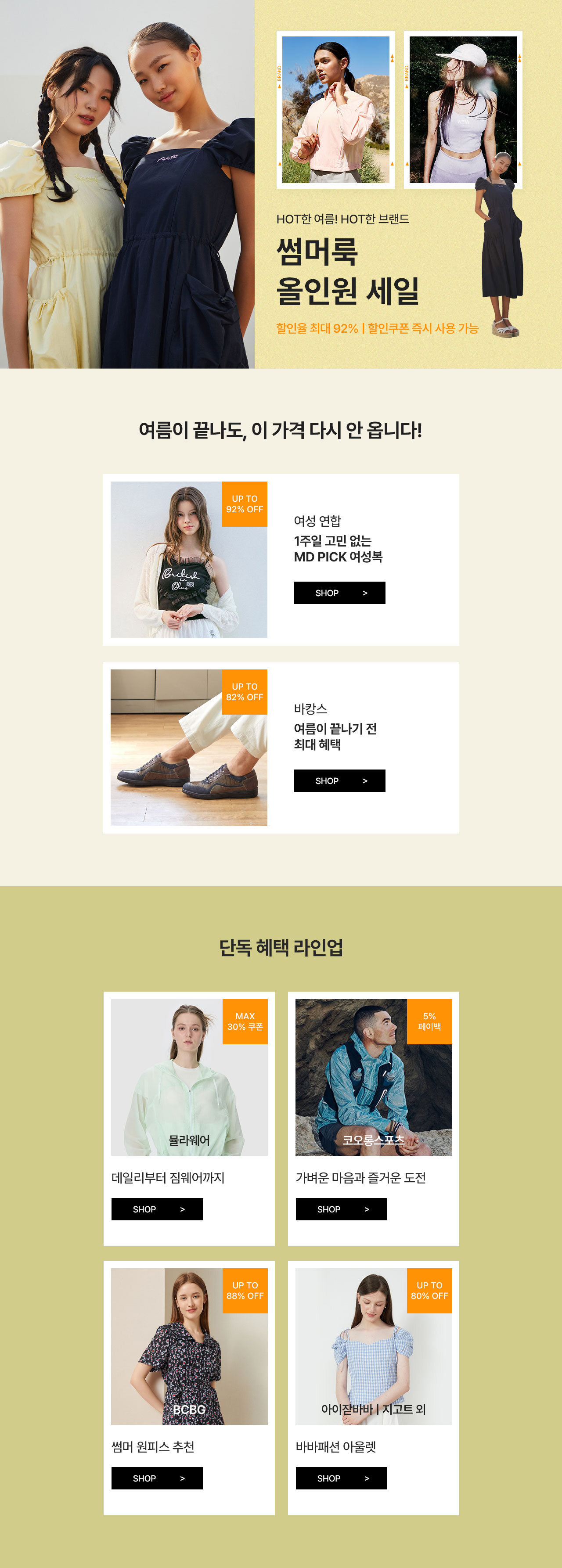Tap SHOP under 바바패션 아울렛

click(x=341, y=1478)
